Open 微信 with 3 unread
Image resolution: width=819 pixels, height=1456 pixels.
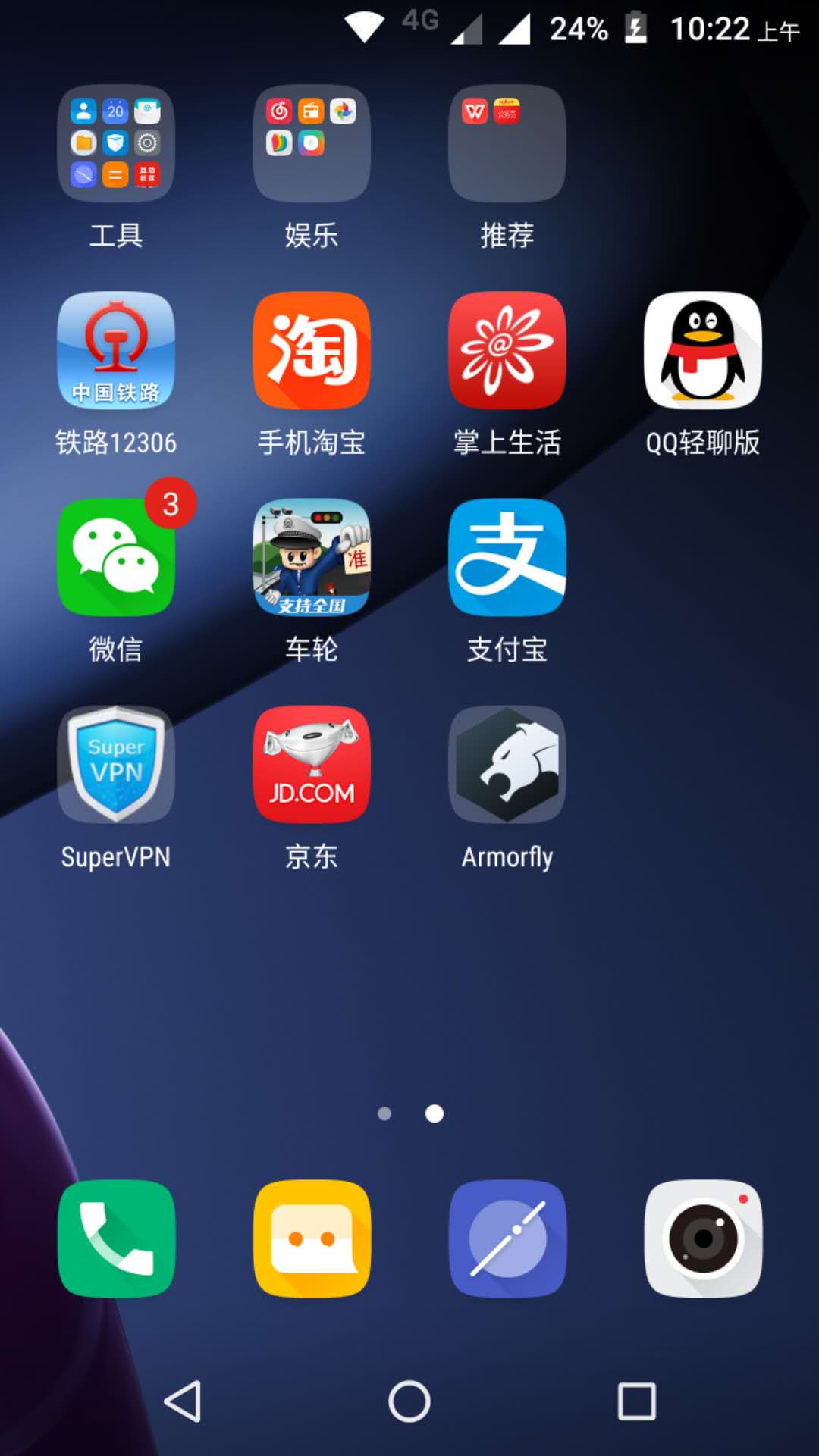(116, 558)
